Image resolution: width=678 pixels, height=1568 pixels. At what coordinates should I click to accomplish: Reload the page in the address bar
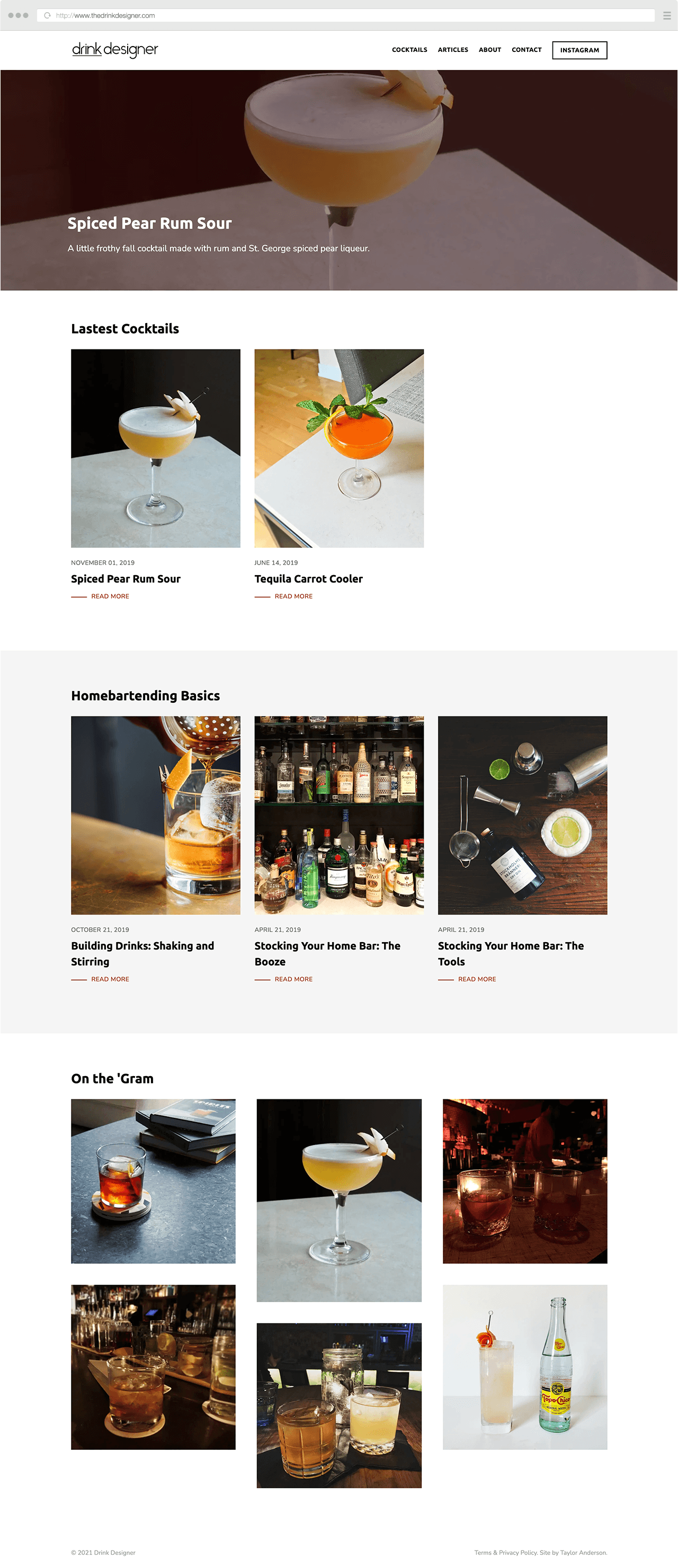tap(48, 16)
